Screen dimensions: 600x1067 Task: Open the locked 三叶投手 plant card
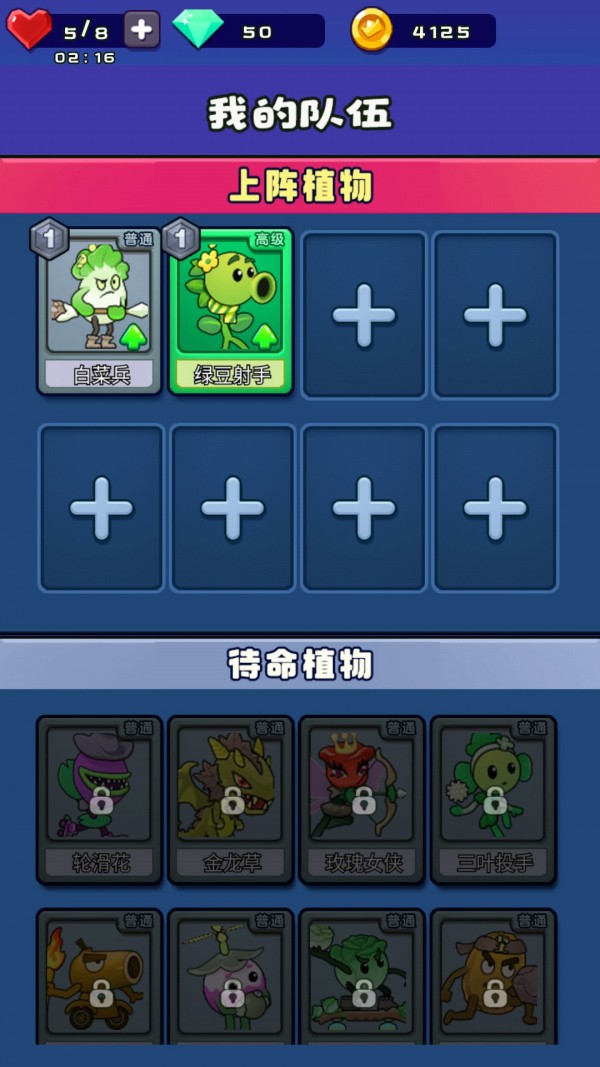pyautogui.click(x=494, y=798)
